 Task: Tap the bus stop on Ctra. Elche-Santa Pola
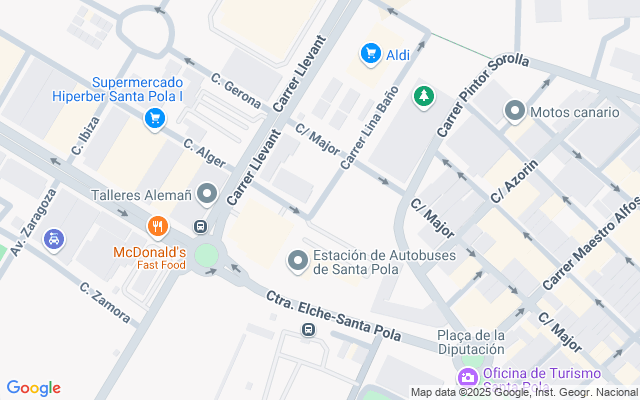pos(309,330)
